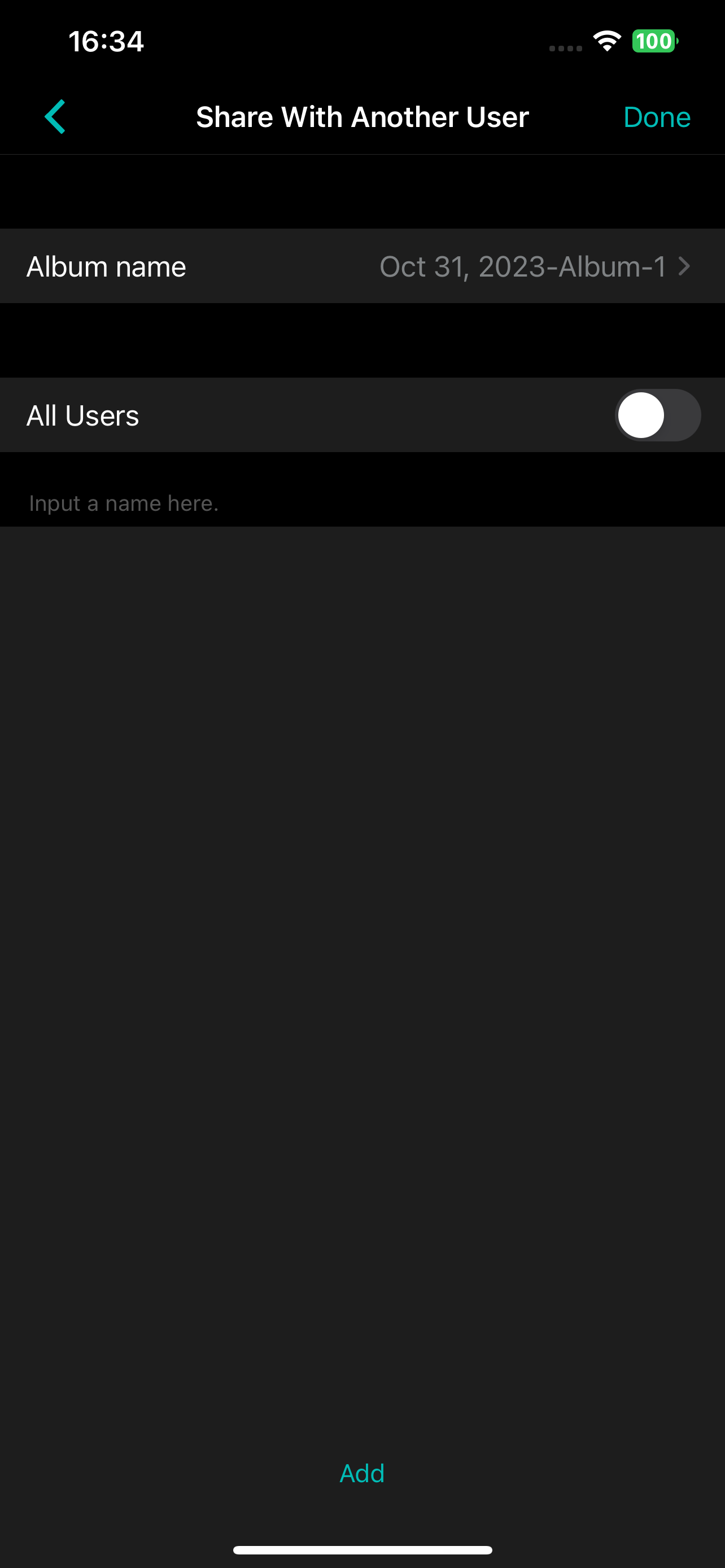
Task: Tap Done to finish sharing
Action: [657, 117]
